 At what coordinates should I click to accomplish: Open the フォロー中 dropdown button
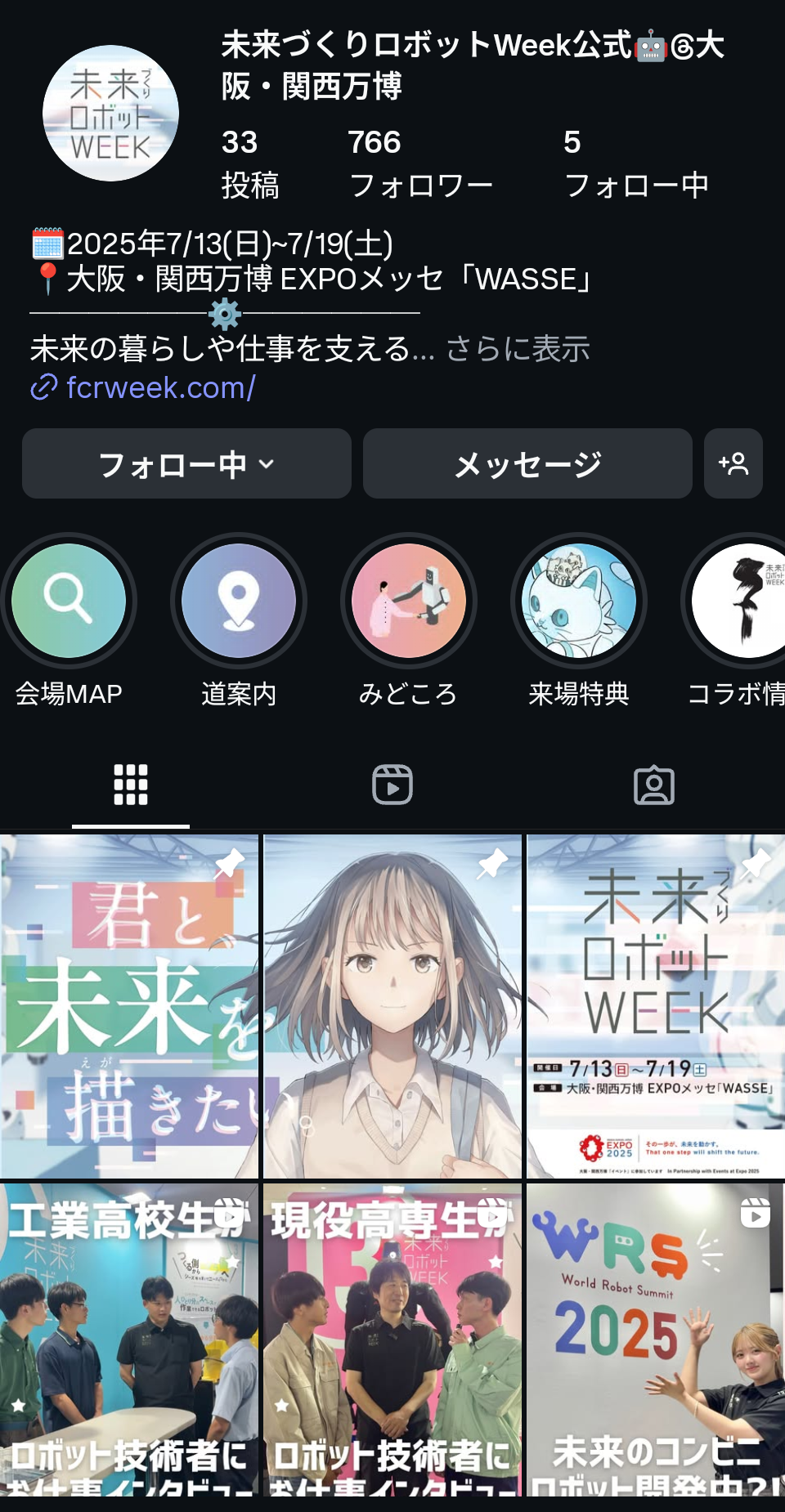click(x=186, y=464)
